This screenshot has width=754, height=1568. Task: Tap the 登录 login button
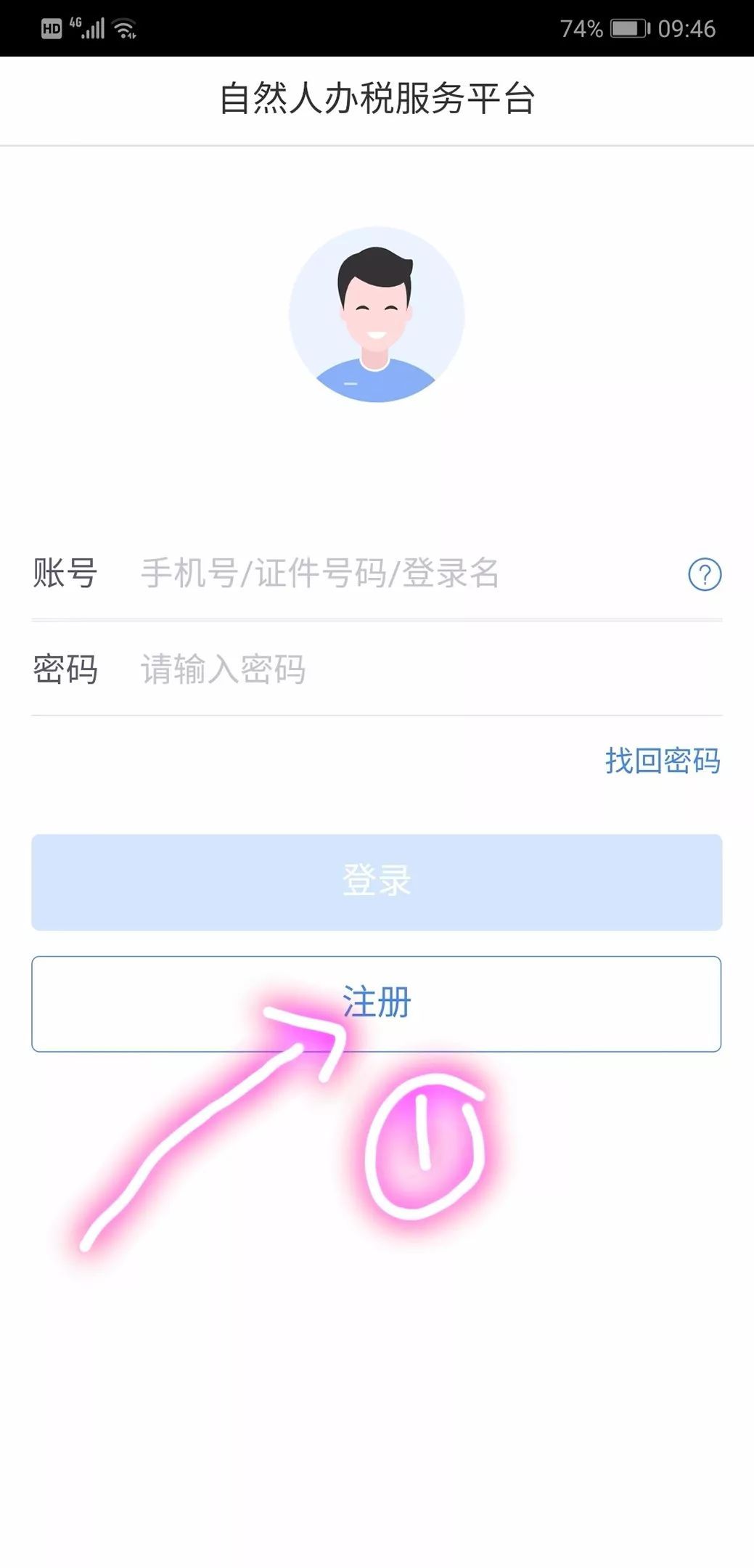[x=377, y=882]
